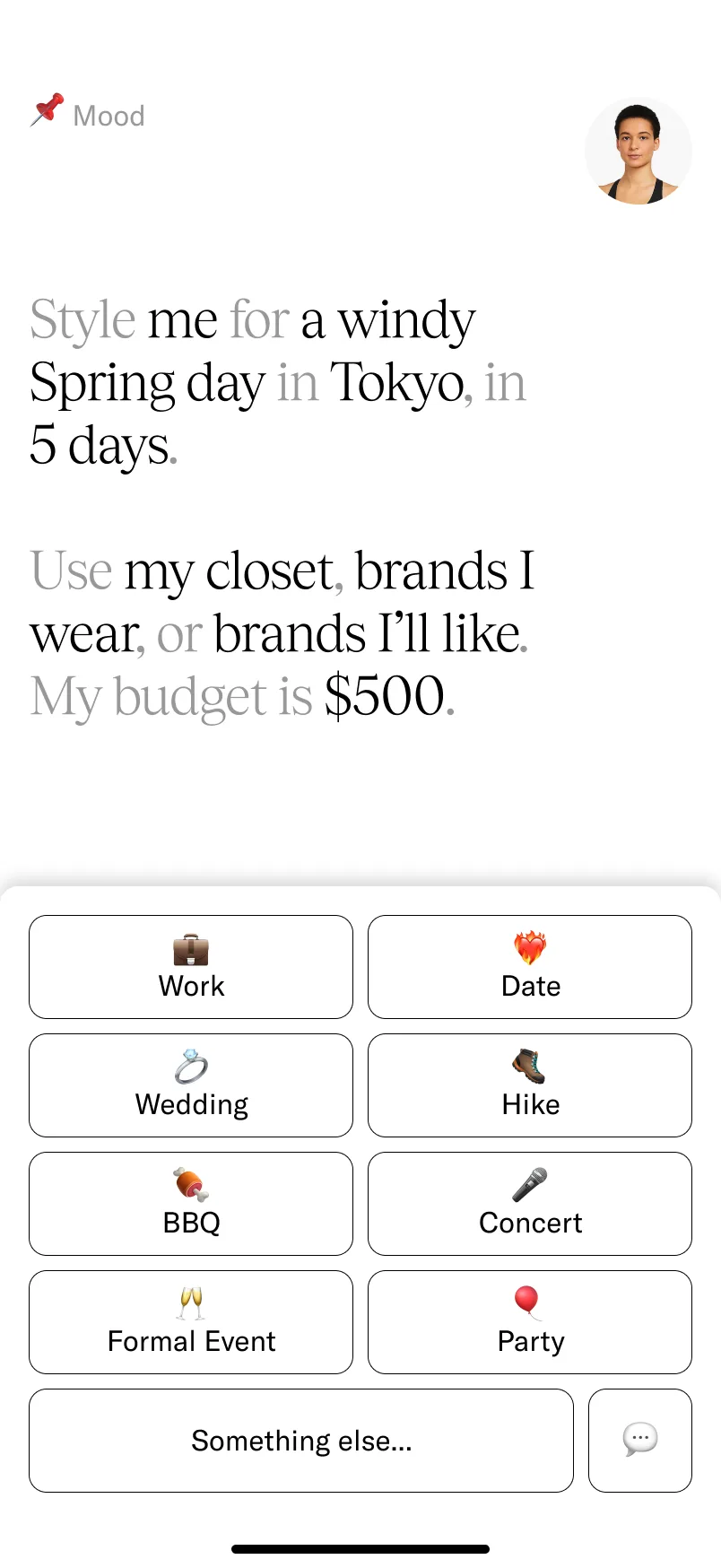Tap the Concert option

click(530, 1204)
